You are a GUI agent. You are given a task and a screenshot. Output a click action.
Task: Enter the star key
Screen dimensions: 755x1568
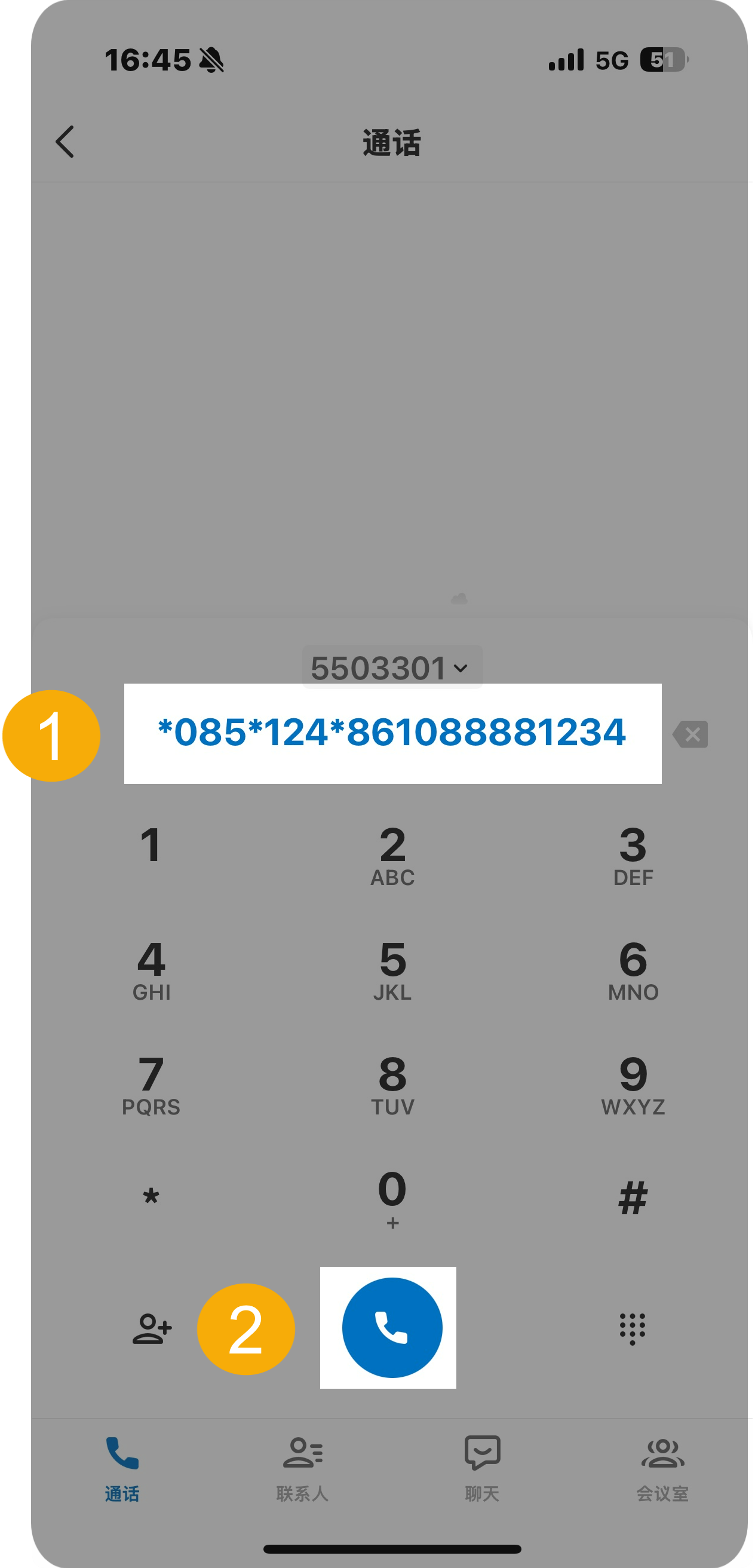click(x=151, y=1197)
